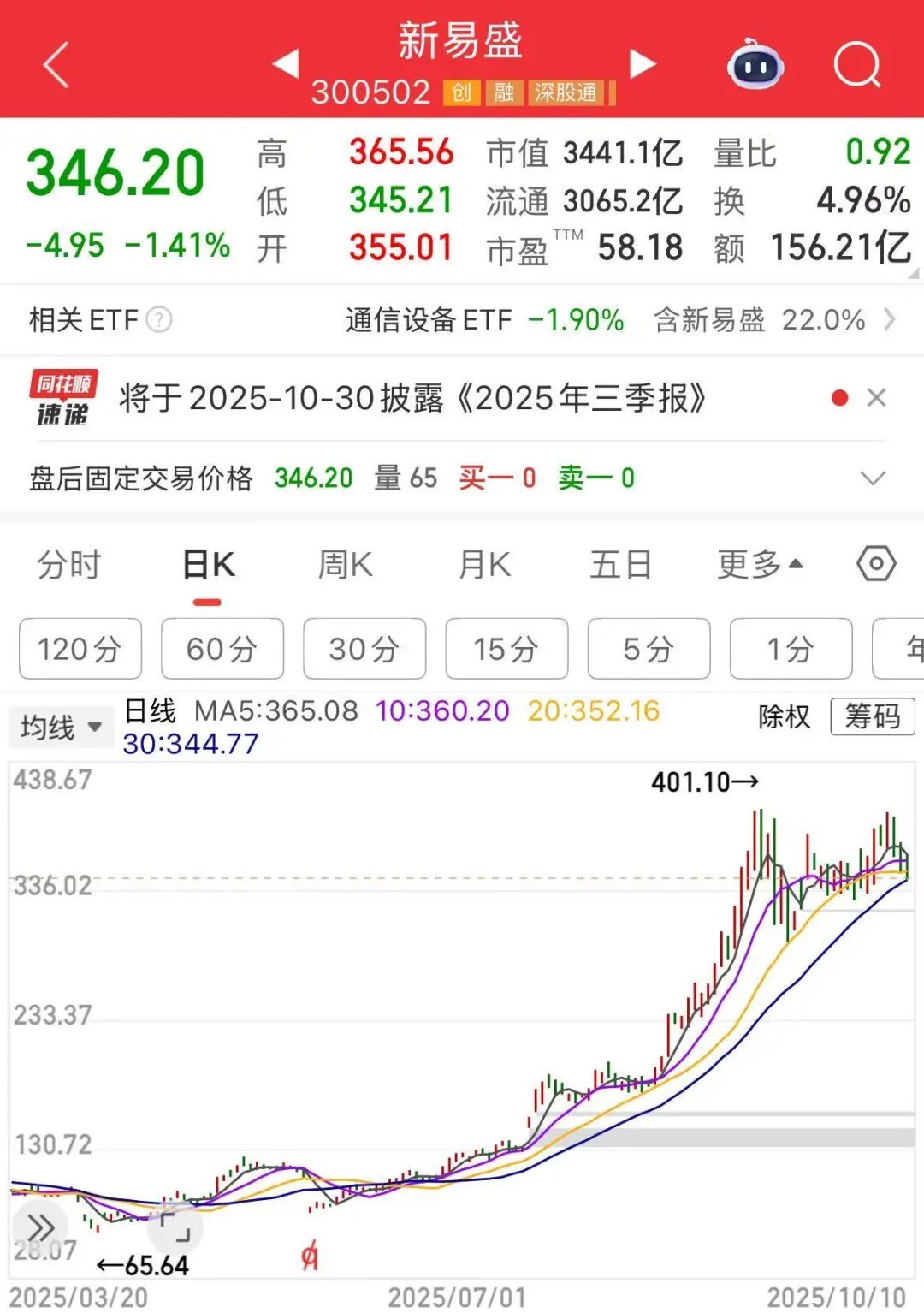Switch to the 五日 view
This screenshot has height=1313, width=924.
[x=620, y=565]
